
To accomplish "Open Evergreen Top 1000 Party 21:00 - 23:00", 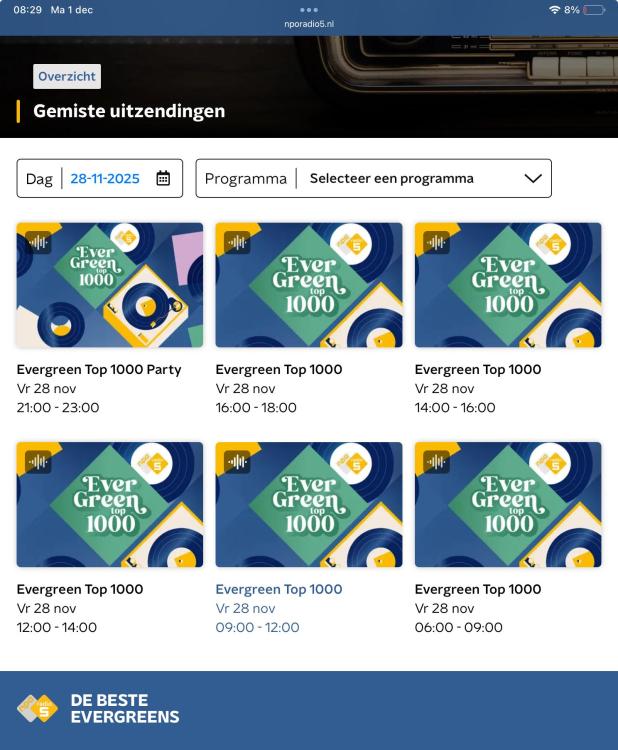I will (x=110, y=285).
